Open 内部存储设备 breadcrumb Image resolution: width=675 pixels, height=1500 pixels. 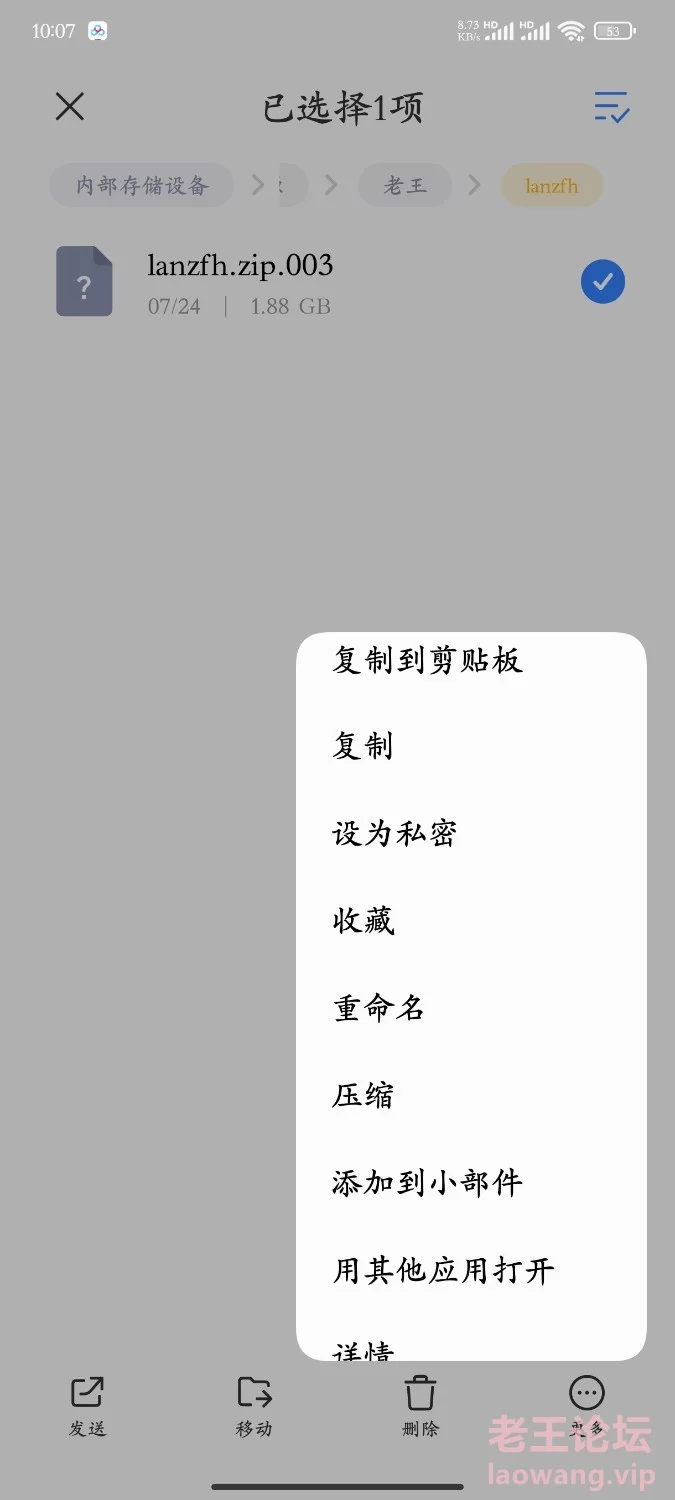[x=142, y=185]
